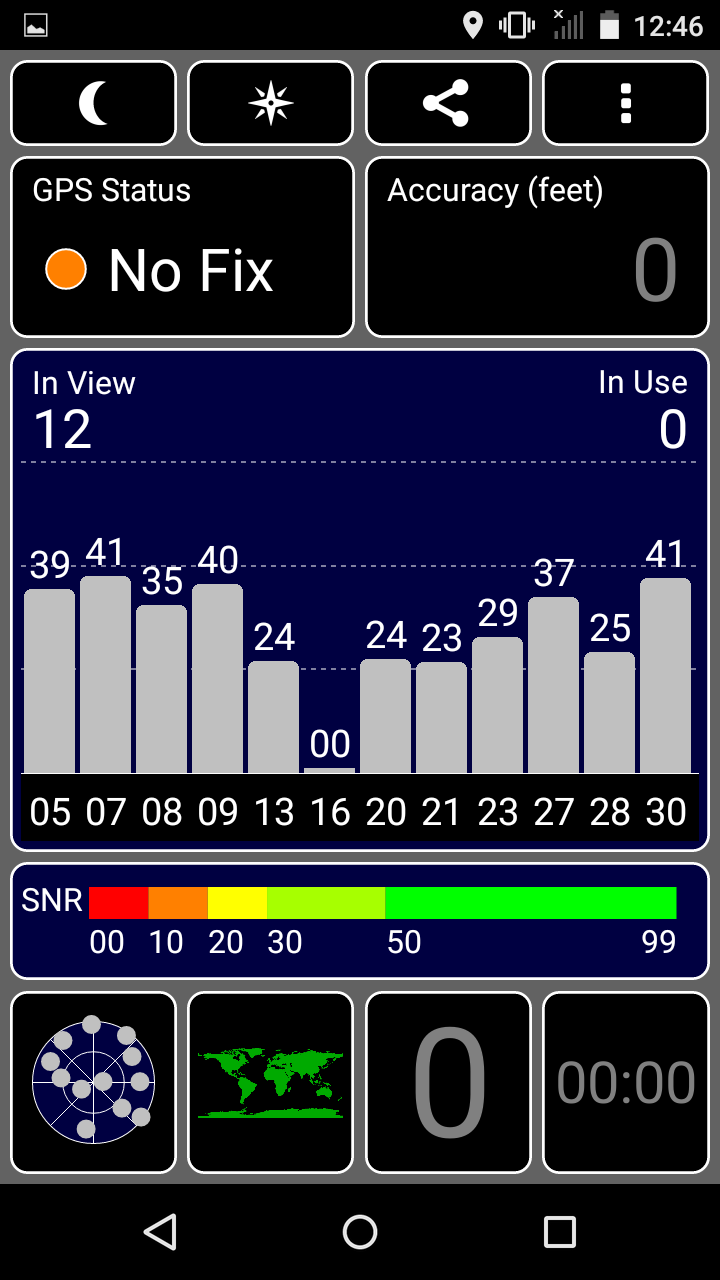Tap the large 0 speed tile
The image size is (720, 1280).
click(x=448, y=1082)
